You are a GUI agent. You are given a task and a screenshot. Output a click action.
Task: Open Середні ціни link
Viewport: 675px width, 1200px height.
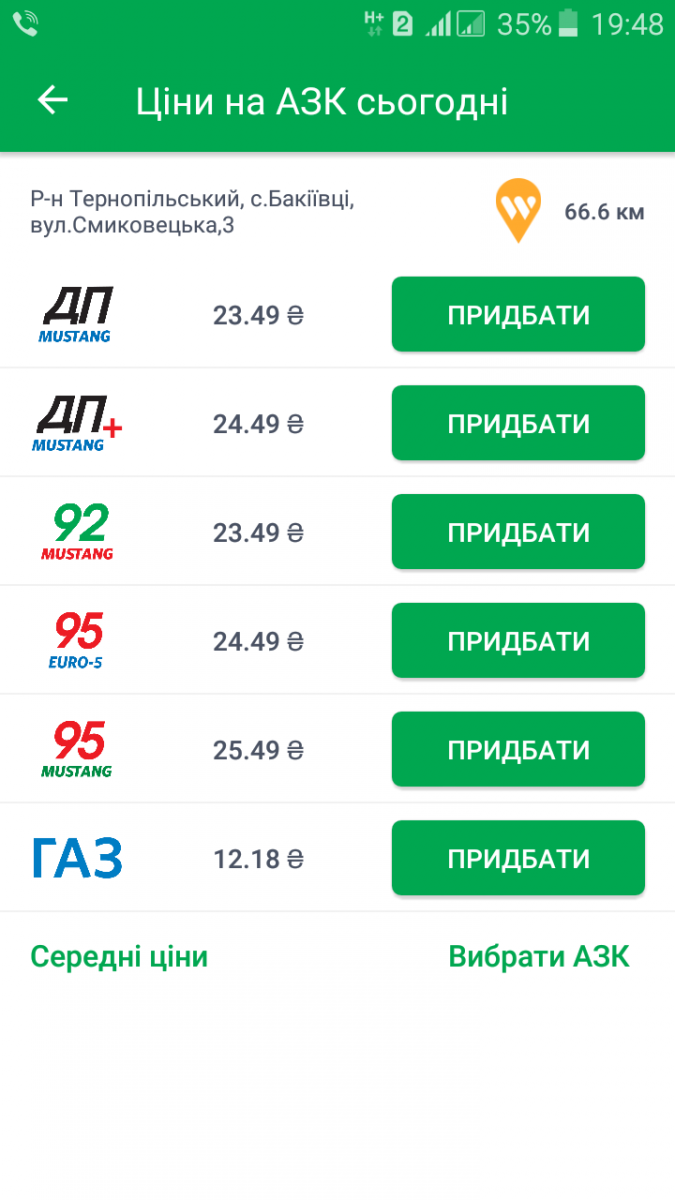pyautogui.click(x=119, y=957)
